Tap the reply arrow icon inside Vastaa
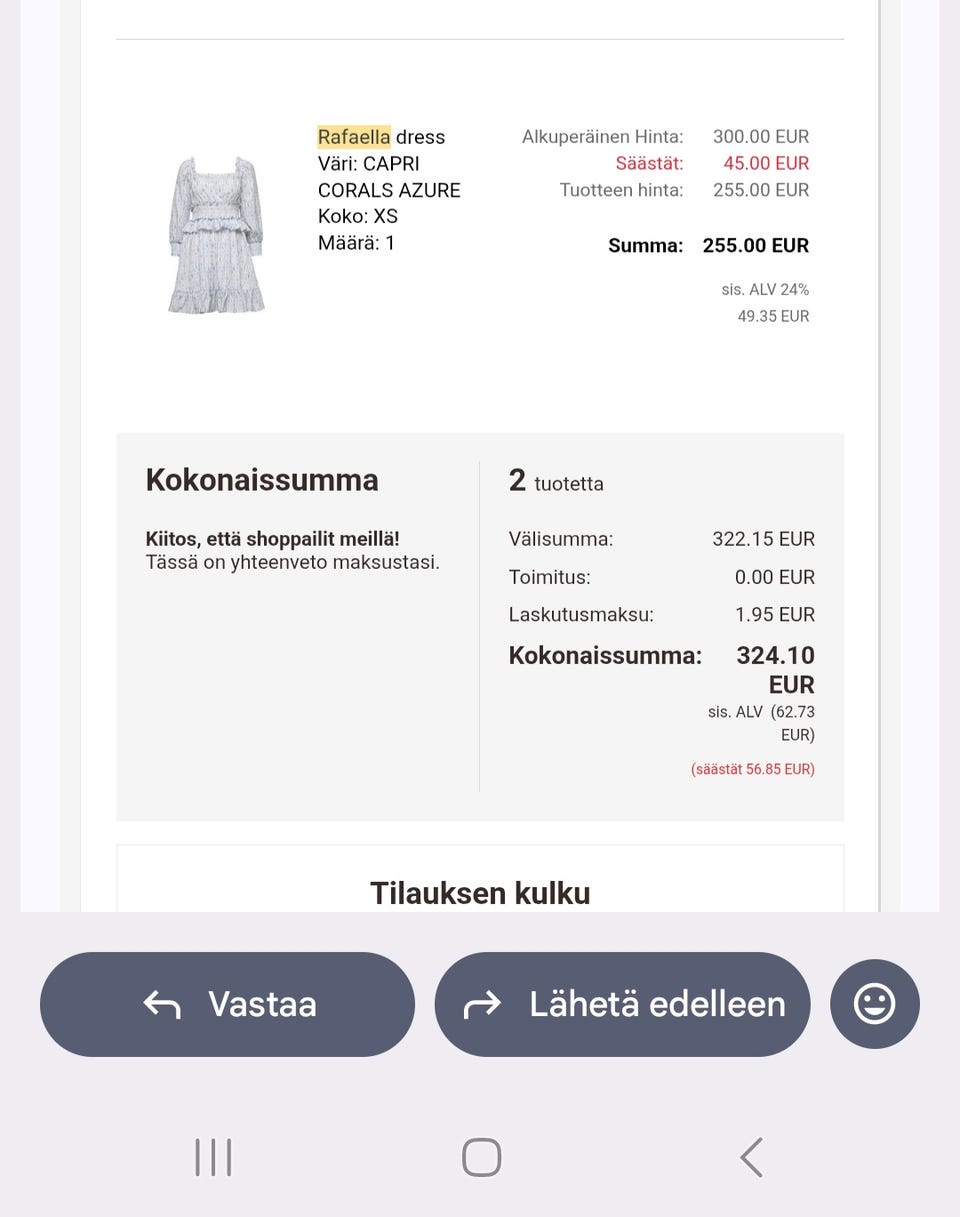960x1217 pixels. 160,1003
